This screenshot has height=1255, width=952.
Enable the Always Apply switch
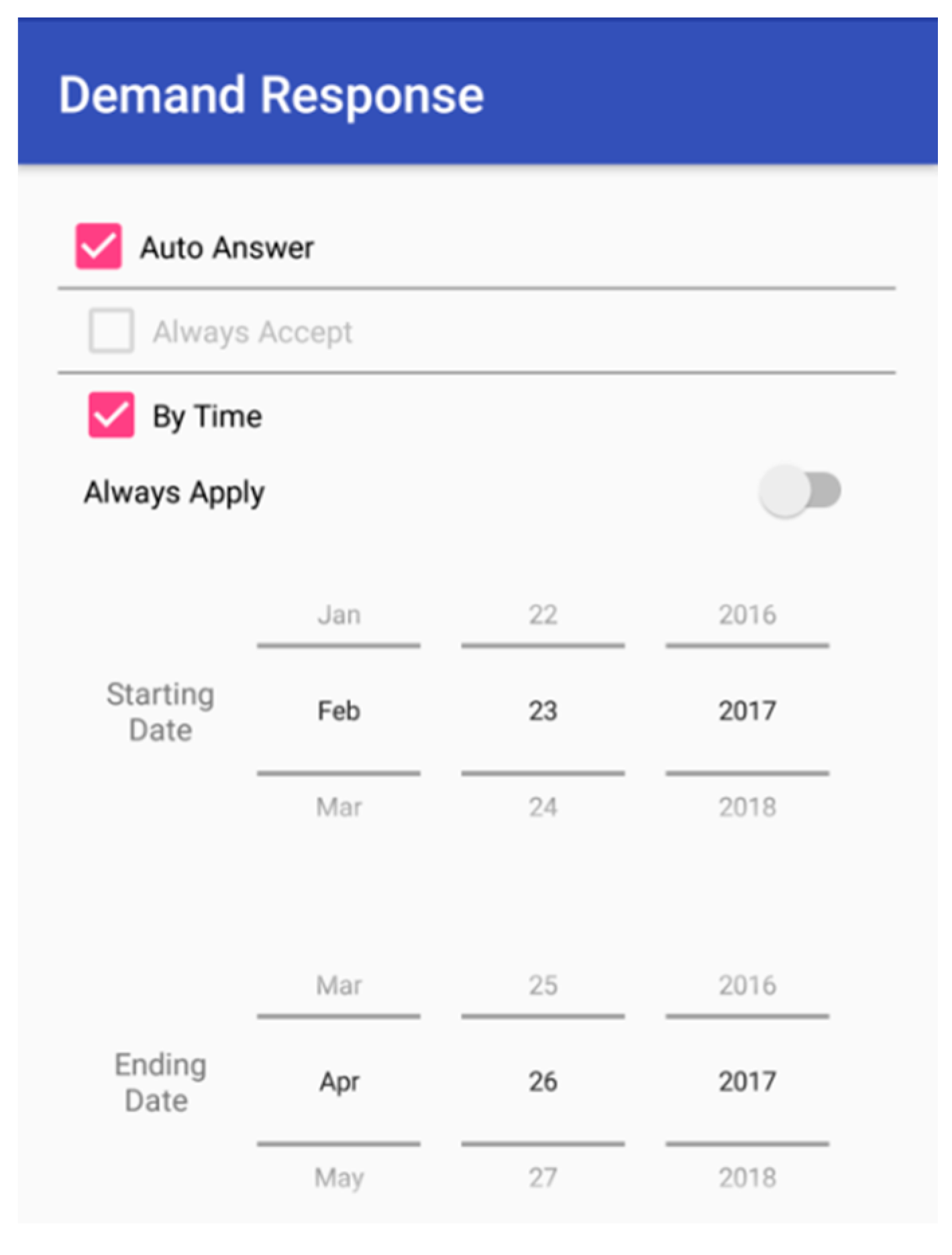tap(799, 491)
